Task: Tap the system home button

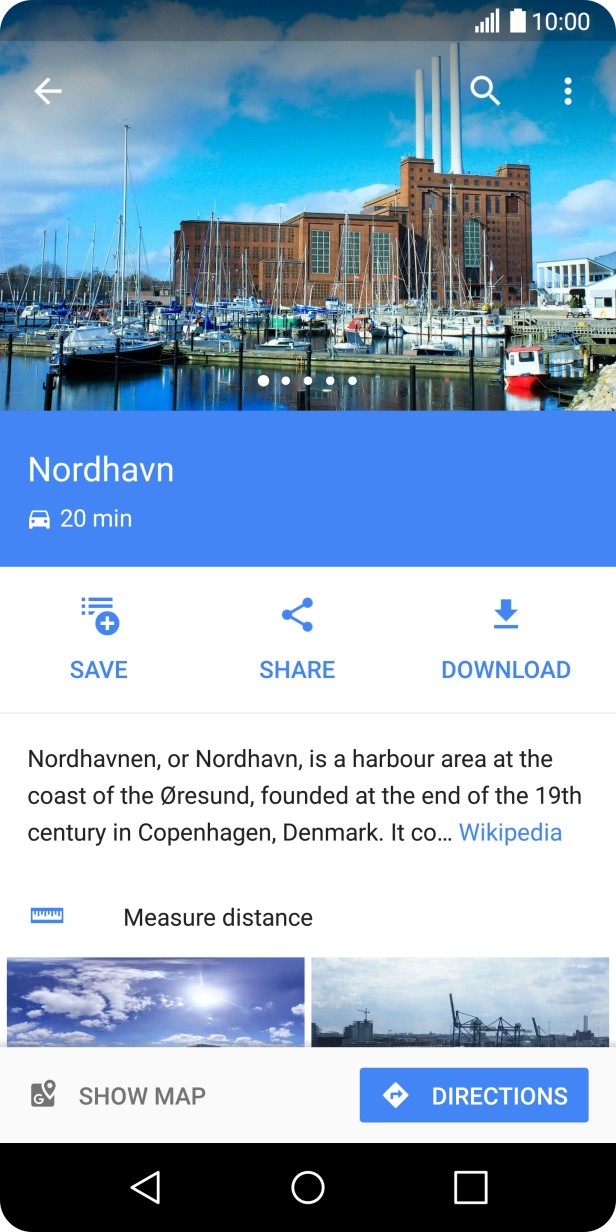Action: 308,1187
